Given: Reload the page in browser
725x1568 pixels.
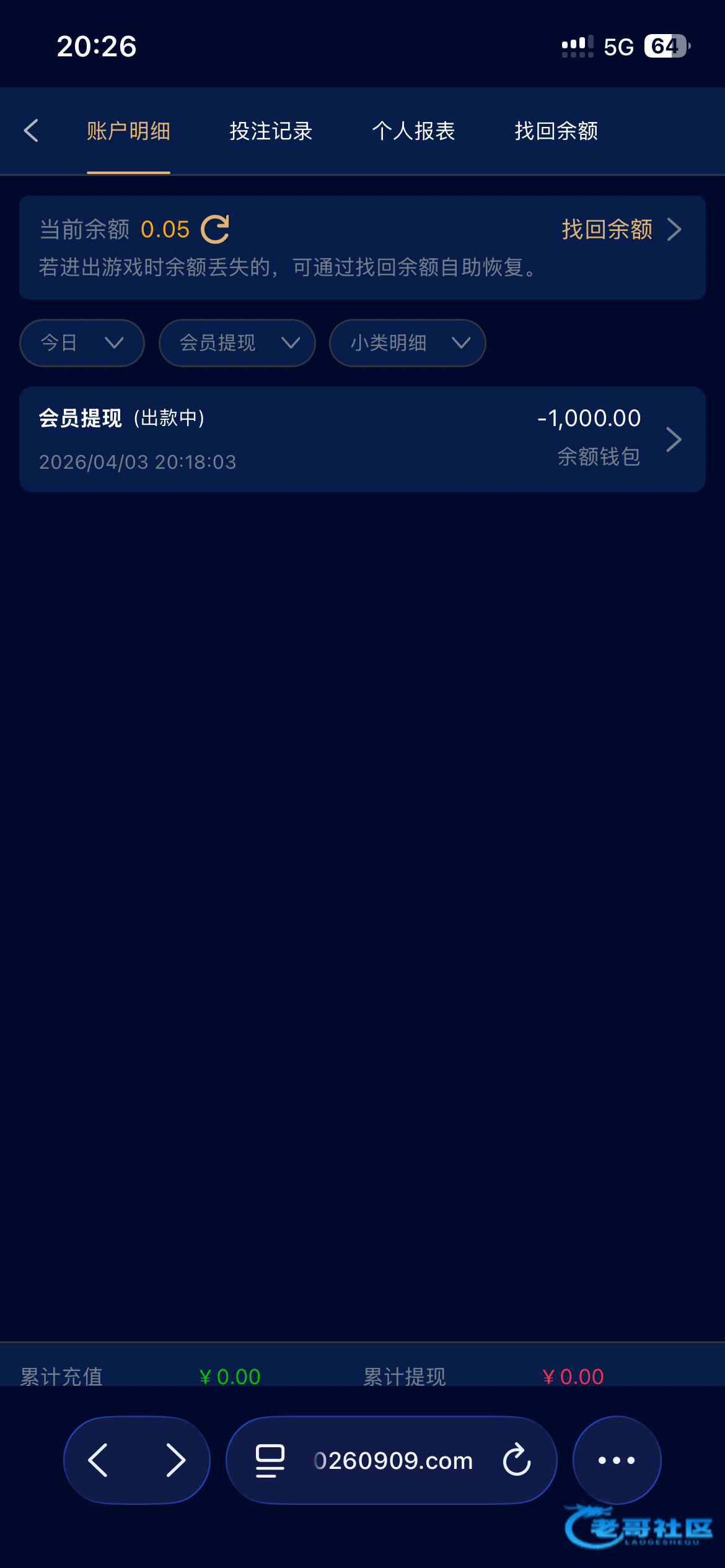Looking at the screenshot, I should [517, 1460].
